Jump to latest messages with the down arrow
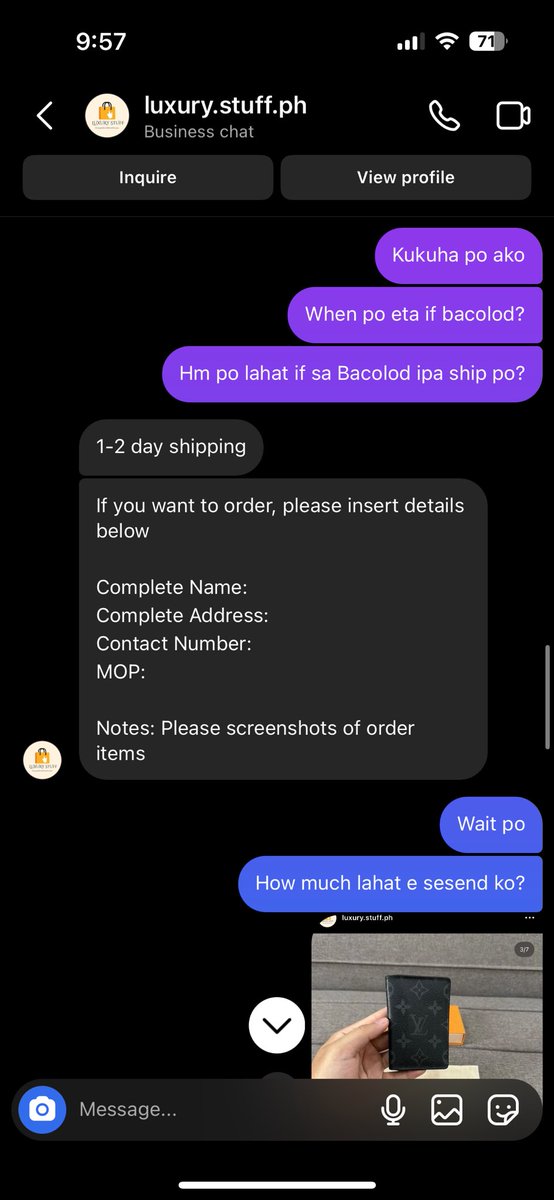Screen dimensions: 554x1200 276,1025
